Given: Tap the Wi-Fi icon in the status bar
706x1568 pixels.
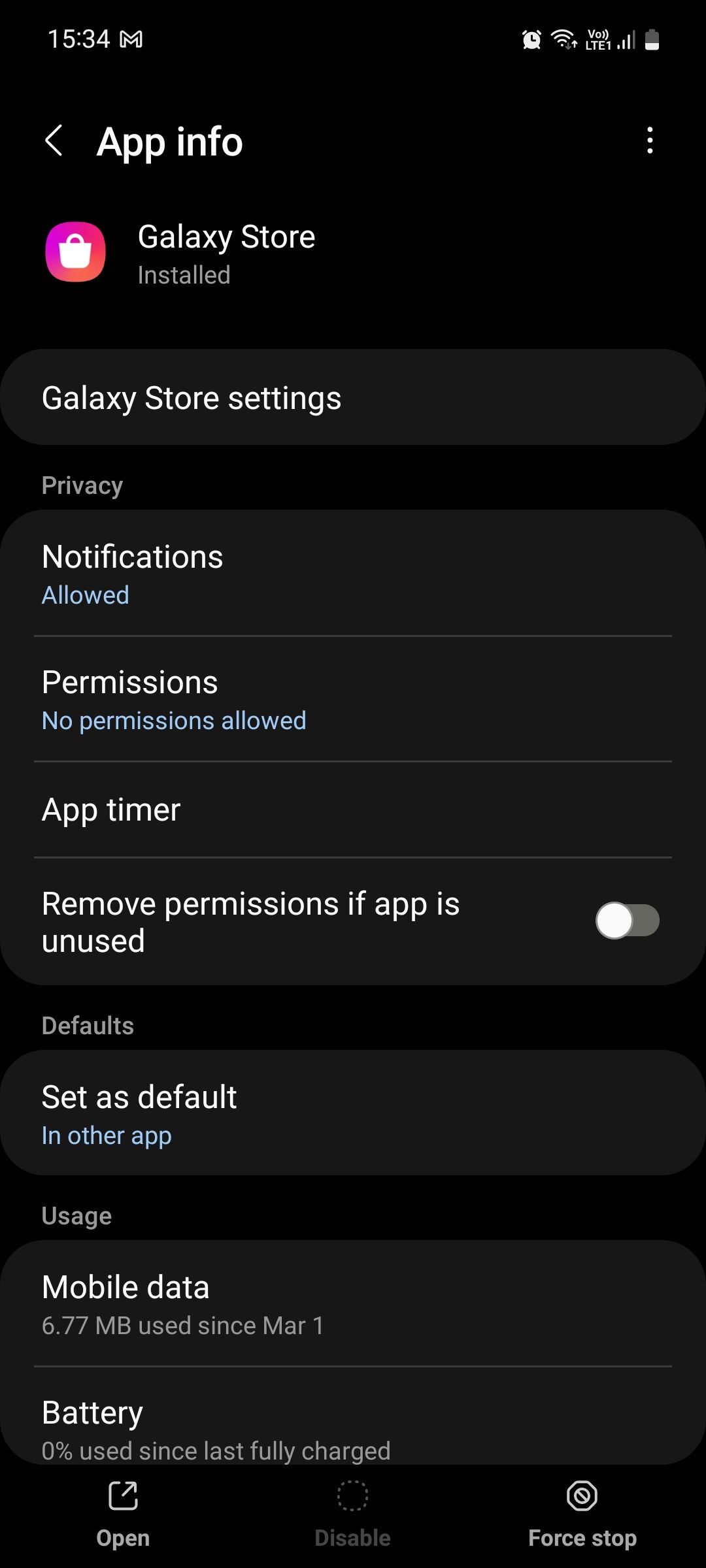Looking at the screenshot, I should coord(563,39).
